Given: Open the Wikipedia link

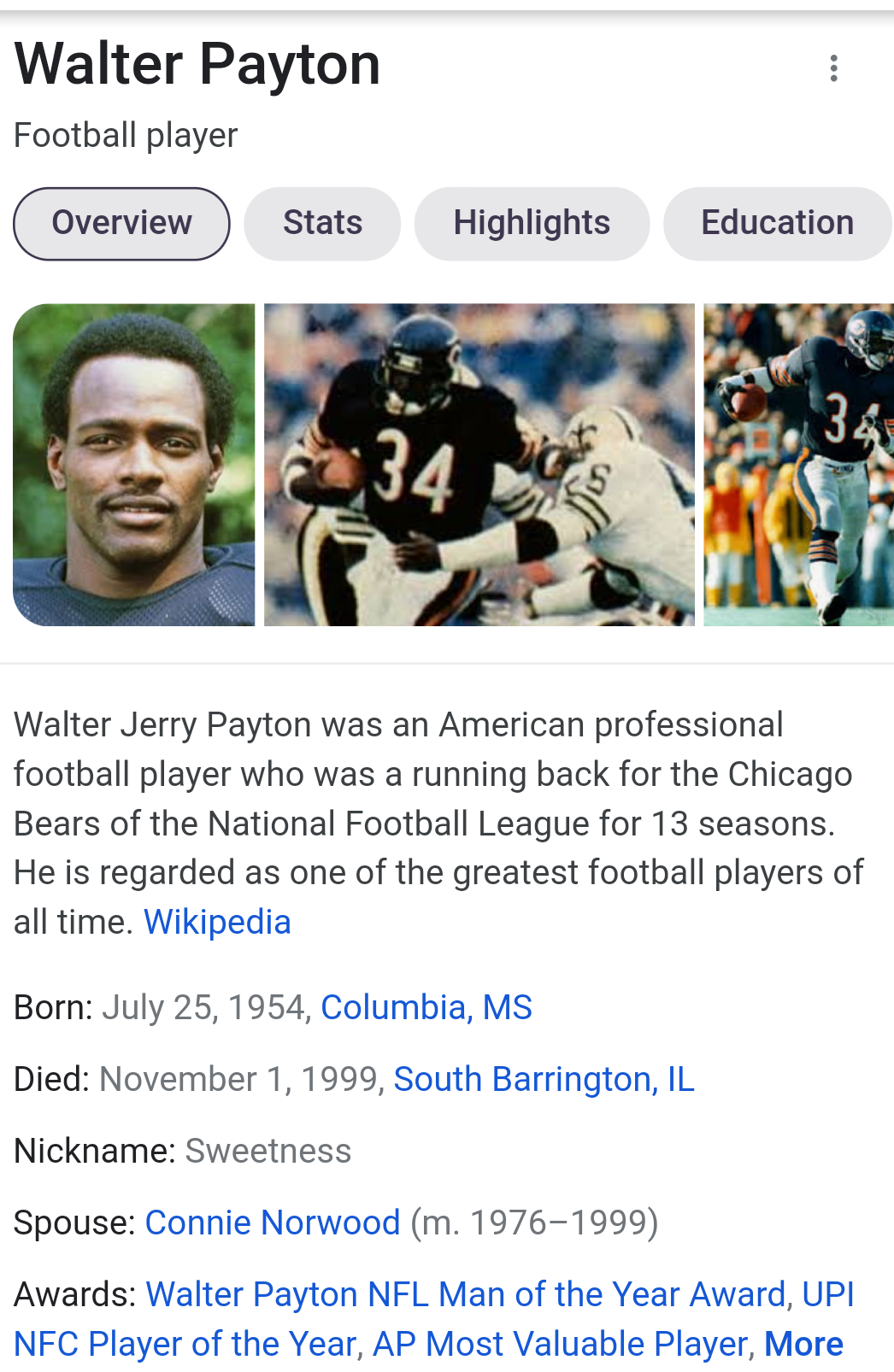Looking at the screenshot, I should coord(217,923).
